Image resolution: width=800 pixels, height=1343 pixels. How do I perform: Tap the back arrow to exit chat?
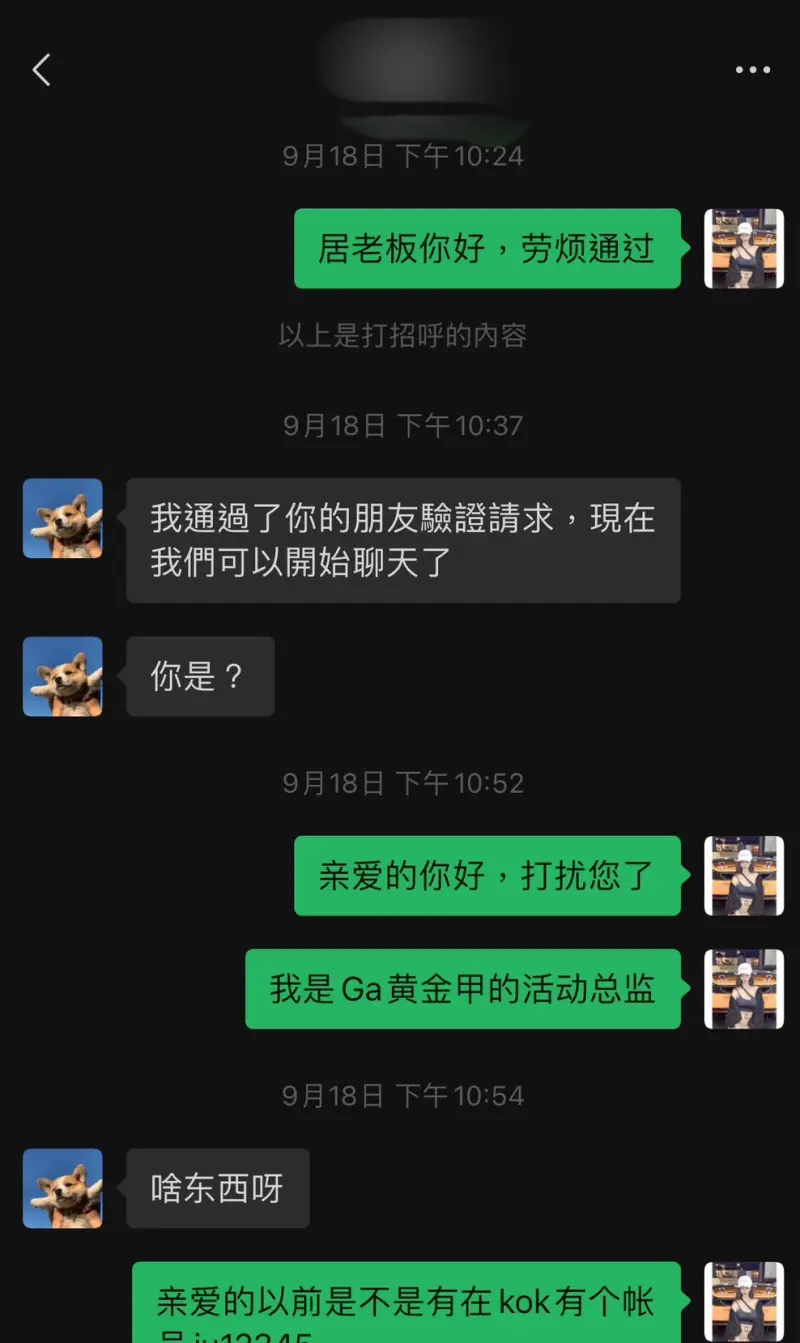tap(40, 70)
